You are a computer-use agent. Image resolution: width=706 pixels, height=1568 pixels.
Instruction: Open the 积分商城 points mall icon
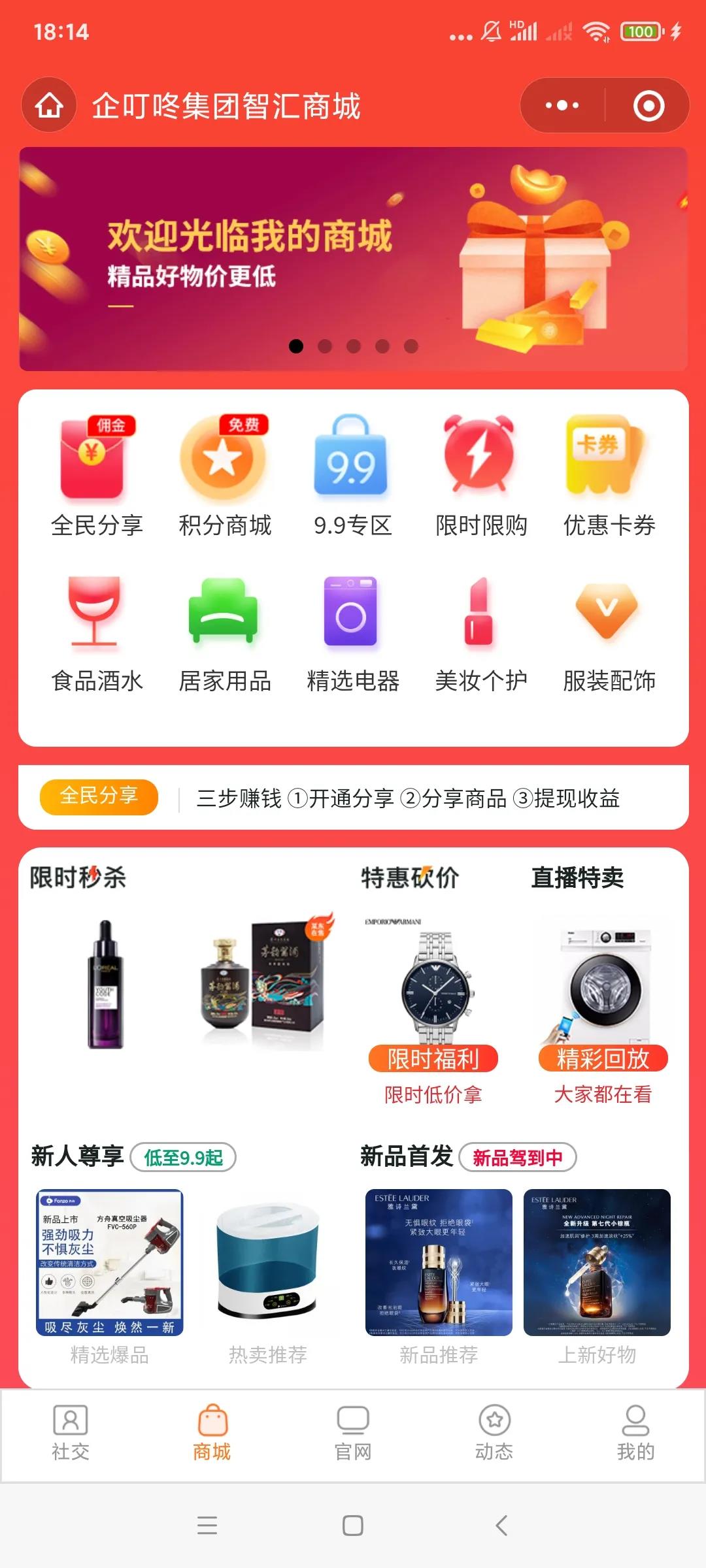(x=222, y=457)
